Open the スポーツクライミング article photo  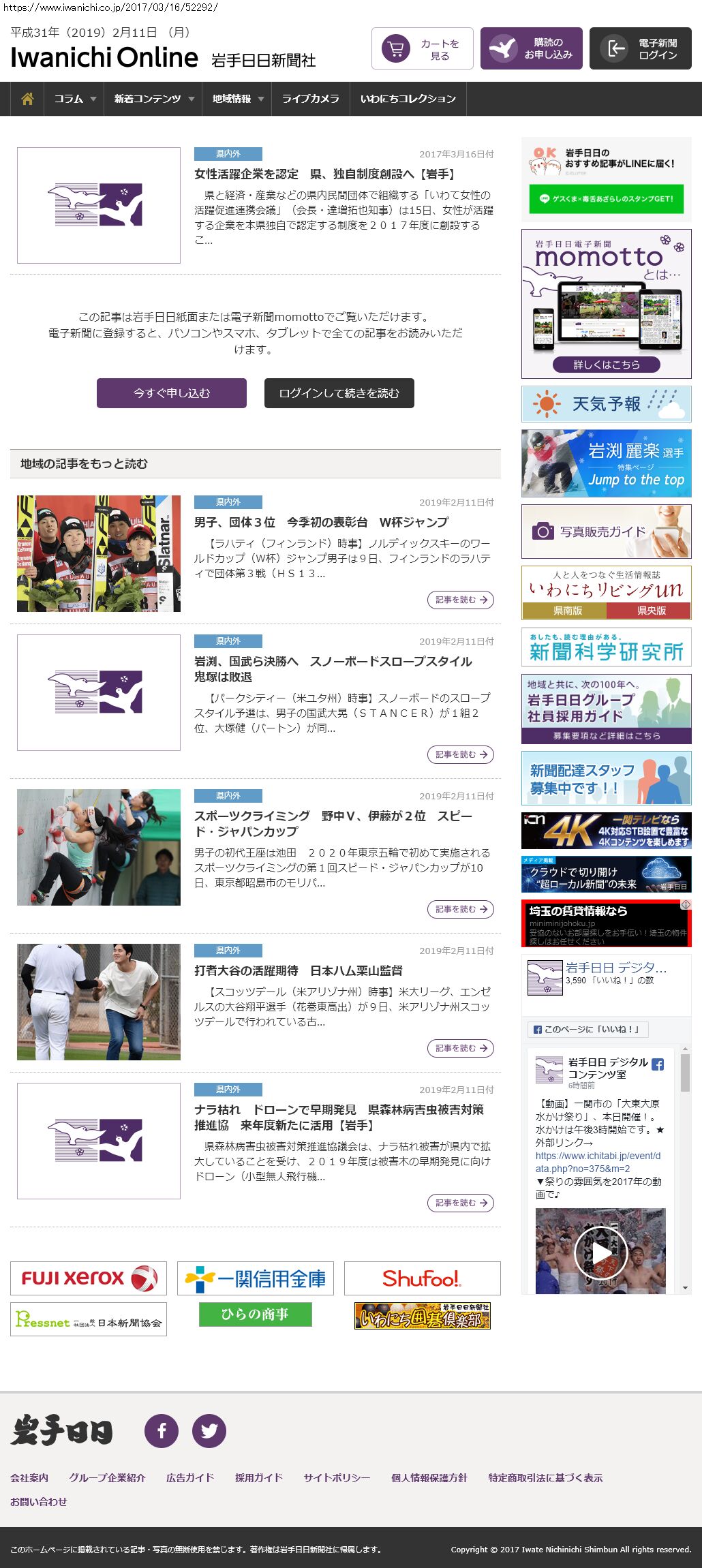click(99, 847)
